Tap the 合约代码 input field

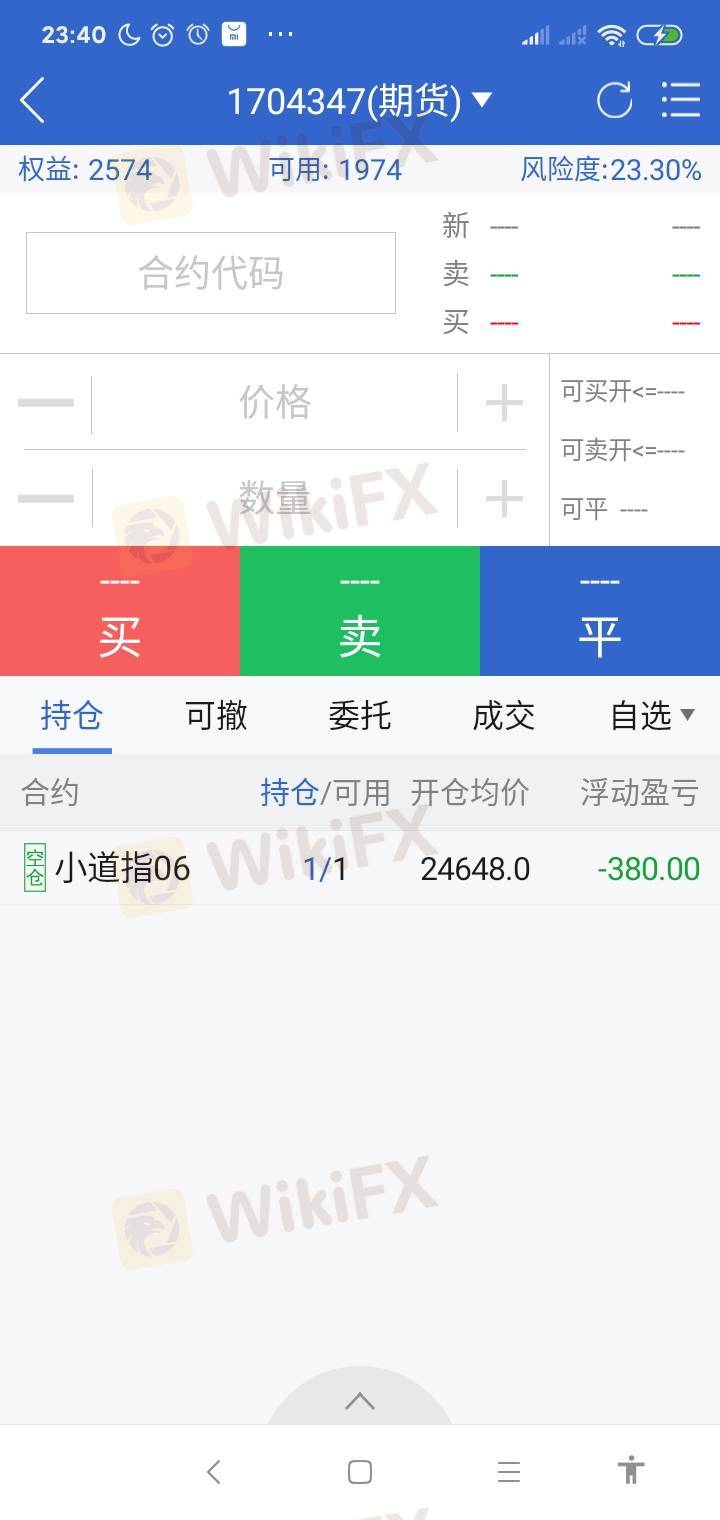point(211,273)
